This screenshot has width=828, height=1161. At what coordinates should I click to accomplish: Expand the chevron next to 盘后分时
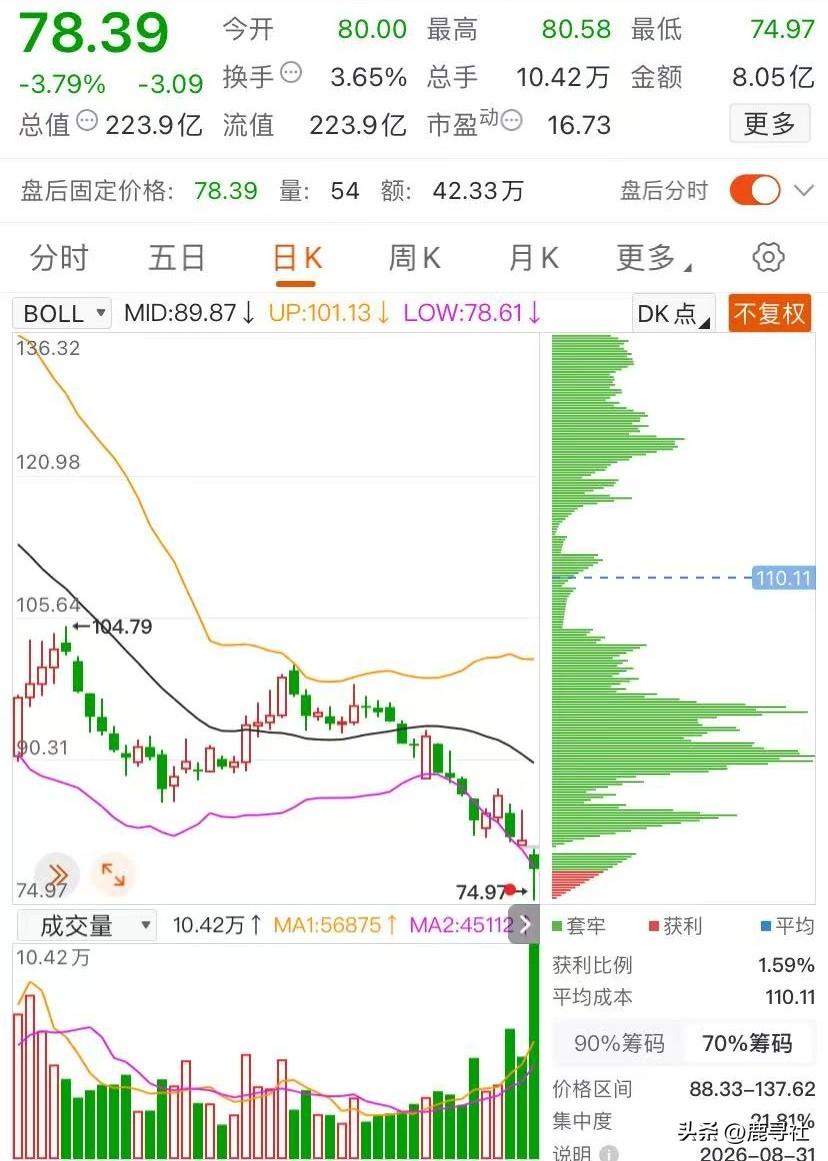tap(804, 190)
